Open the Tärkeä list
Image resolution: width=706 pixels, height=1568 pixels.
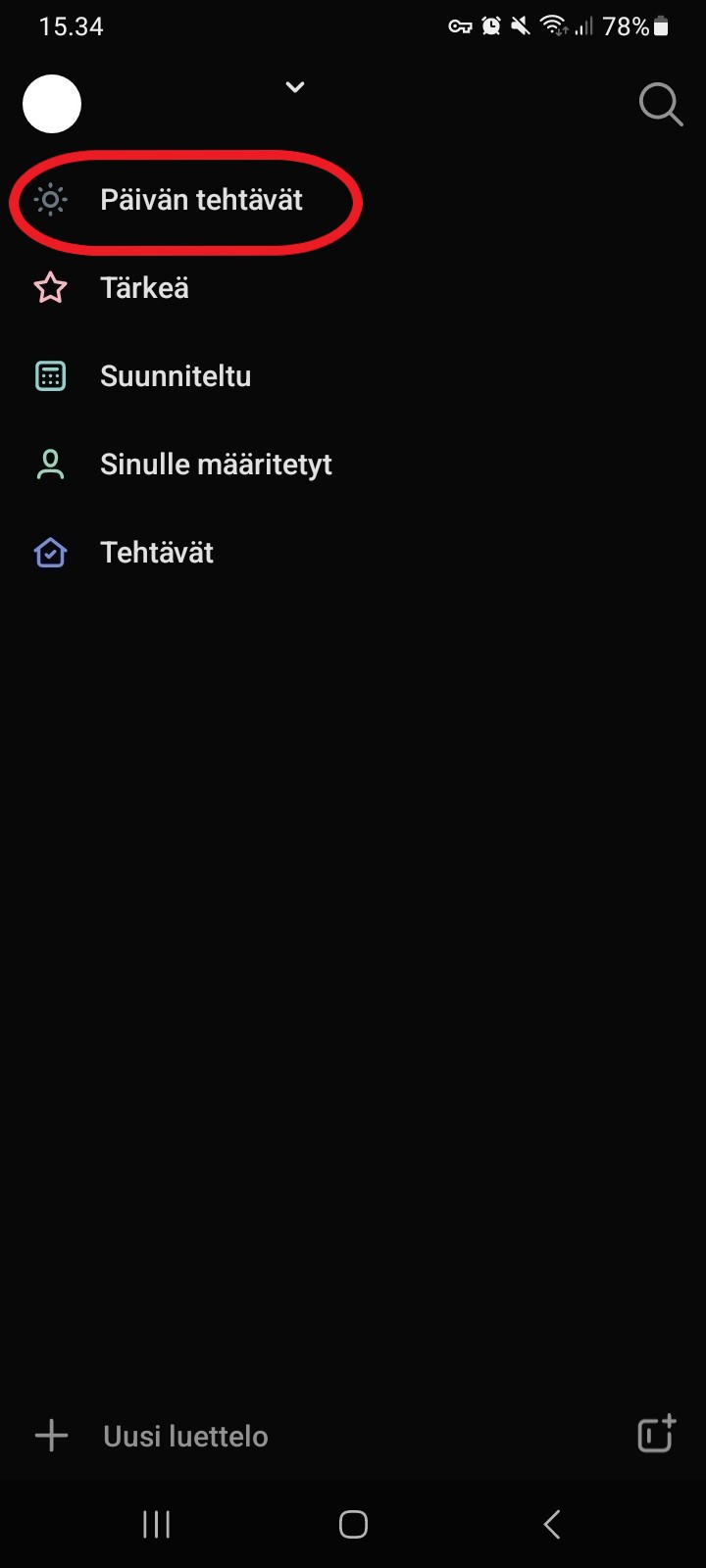tap(353, 288)
